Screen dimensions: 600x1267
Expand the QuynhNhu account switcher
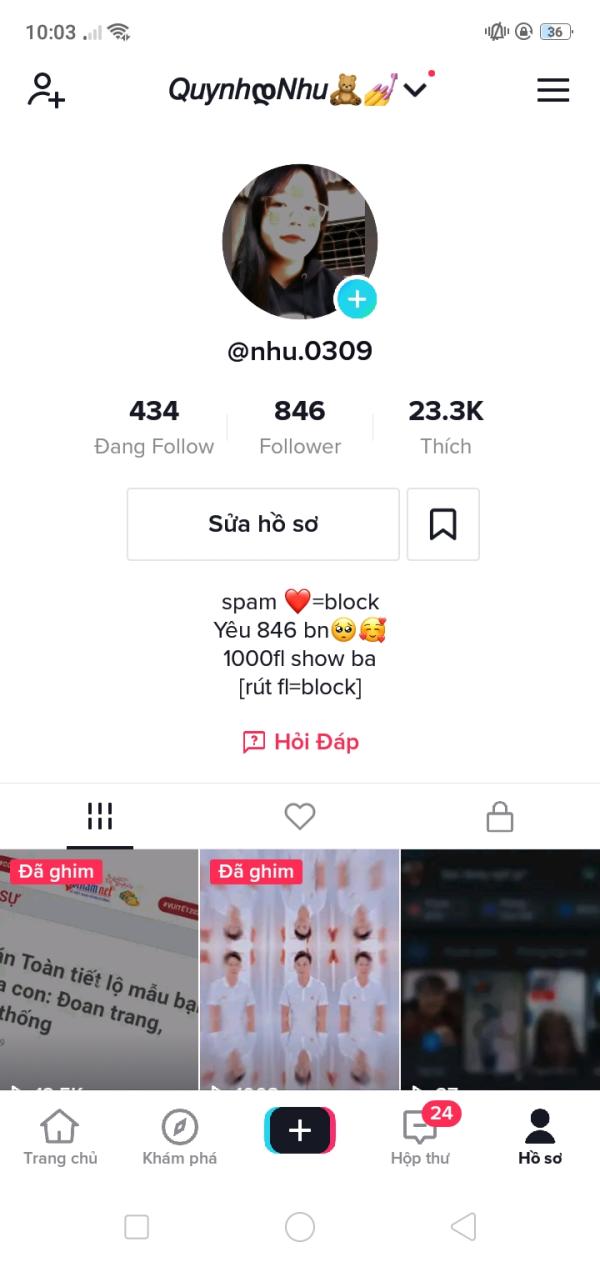pos(298,90)
